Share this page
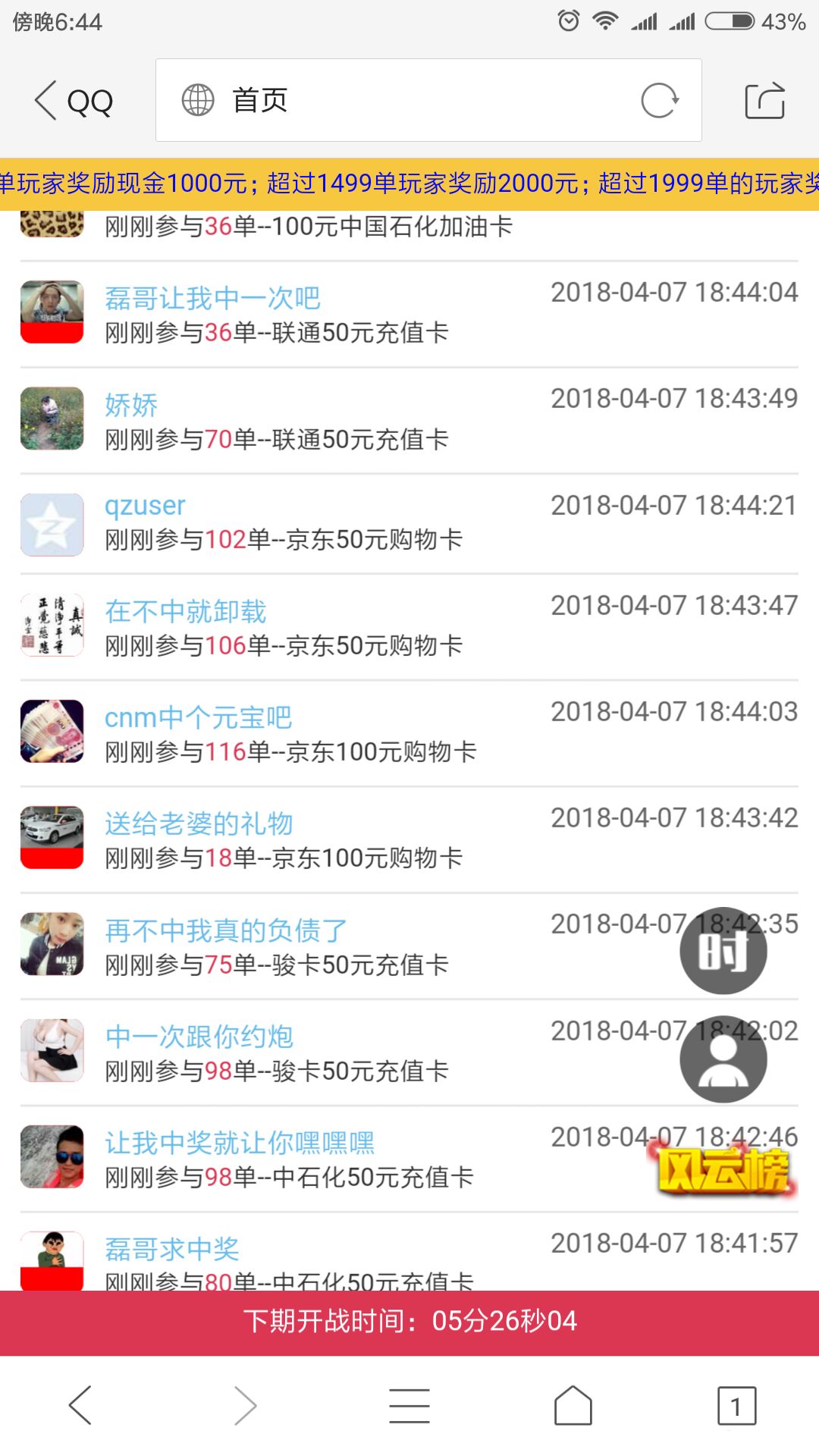Image resolution: width=819 pixels, height=1456 pixels. [x=764, y=101]
